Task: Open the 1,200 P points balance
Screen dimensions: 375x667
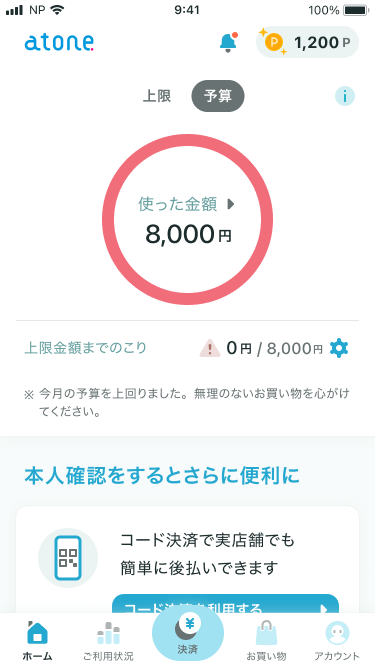Action: (x=307, y=42)
